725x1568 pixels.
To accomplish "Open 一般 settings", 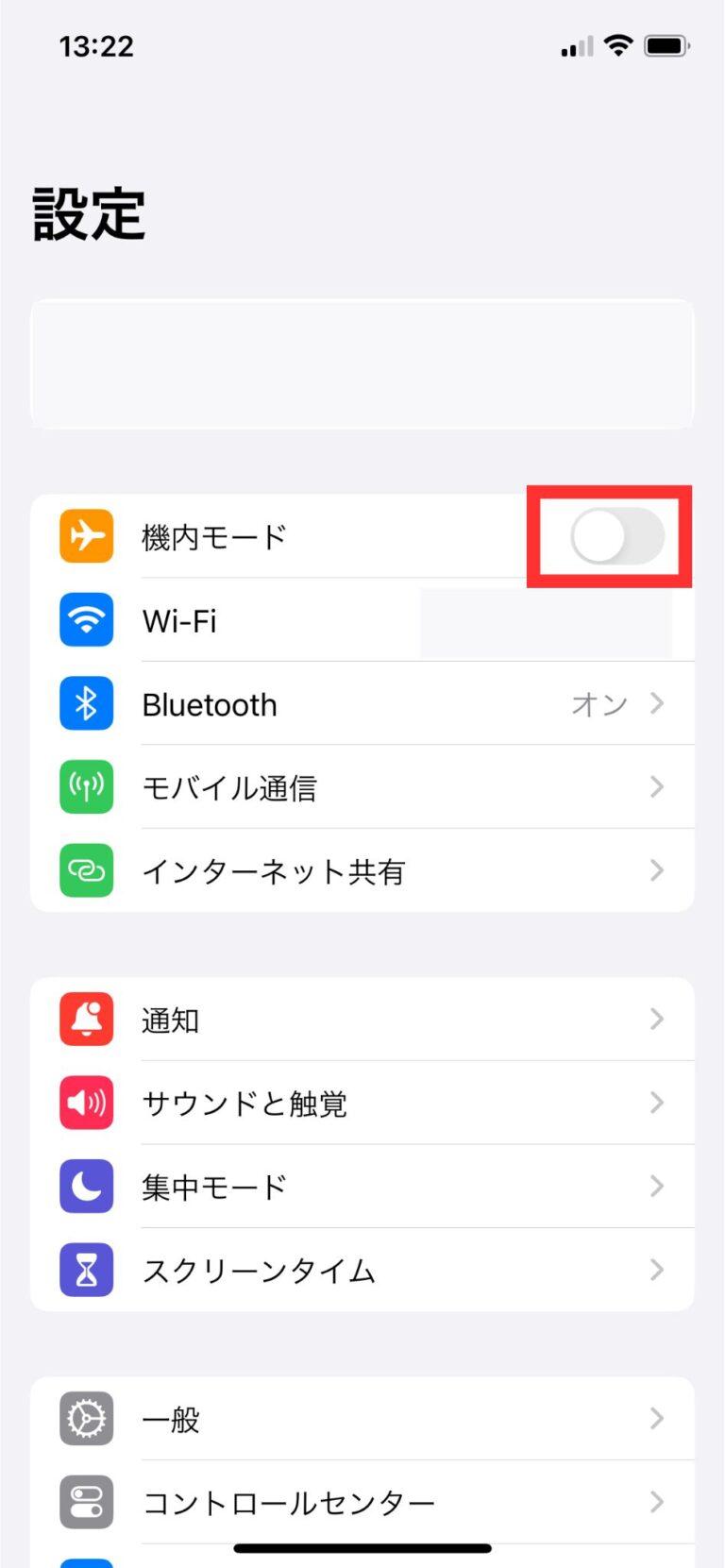I will [362, 1419].
